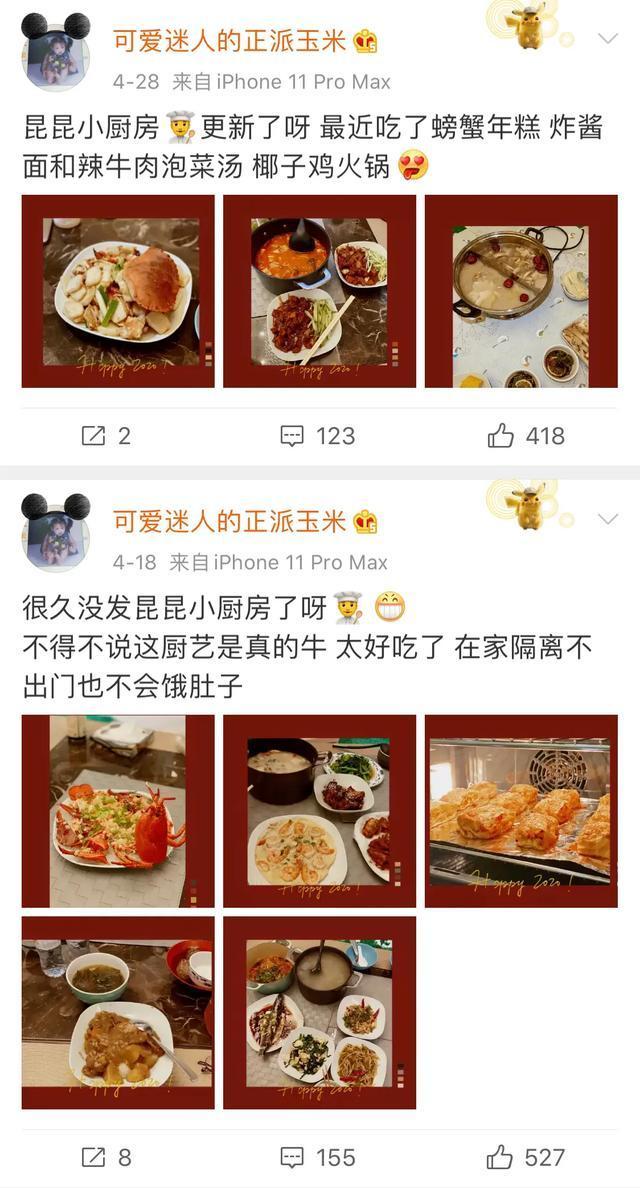Open the 155 comments on the 4-18 post
The width and height of the screenshot is (640, 1188).
click(x=317, y=1157)
